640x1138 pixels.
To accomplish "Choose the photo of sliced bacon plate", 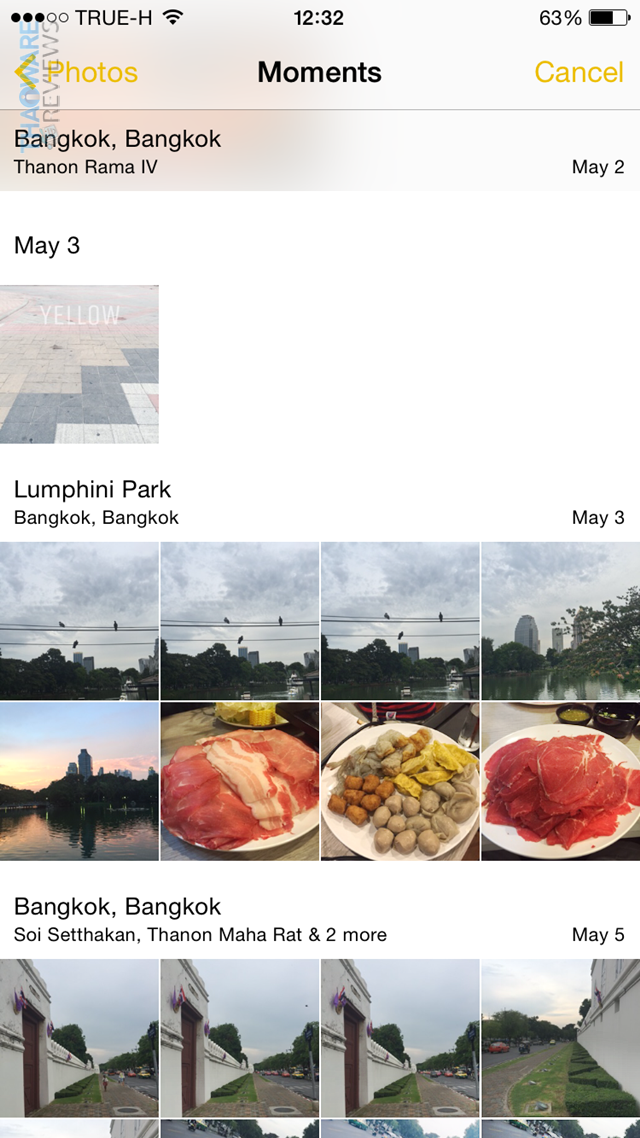I will coord(240,781).
